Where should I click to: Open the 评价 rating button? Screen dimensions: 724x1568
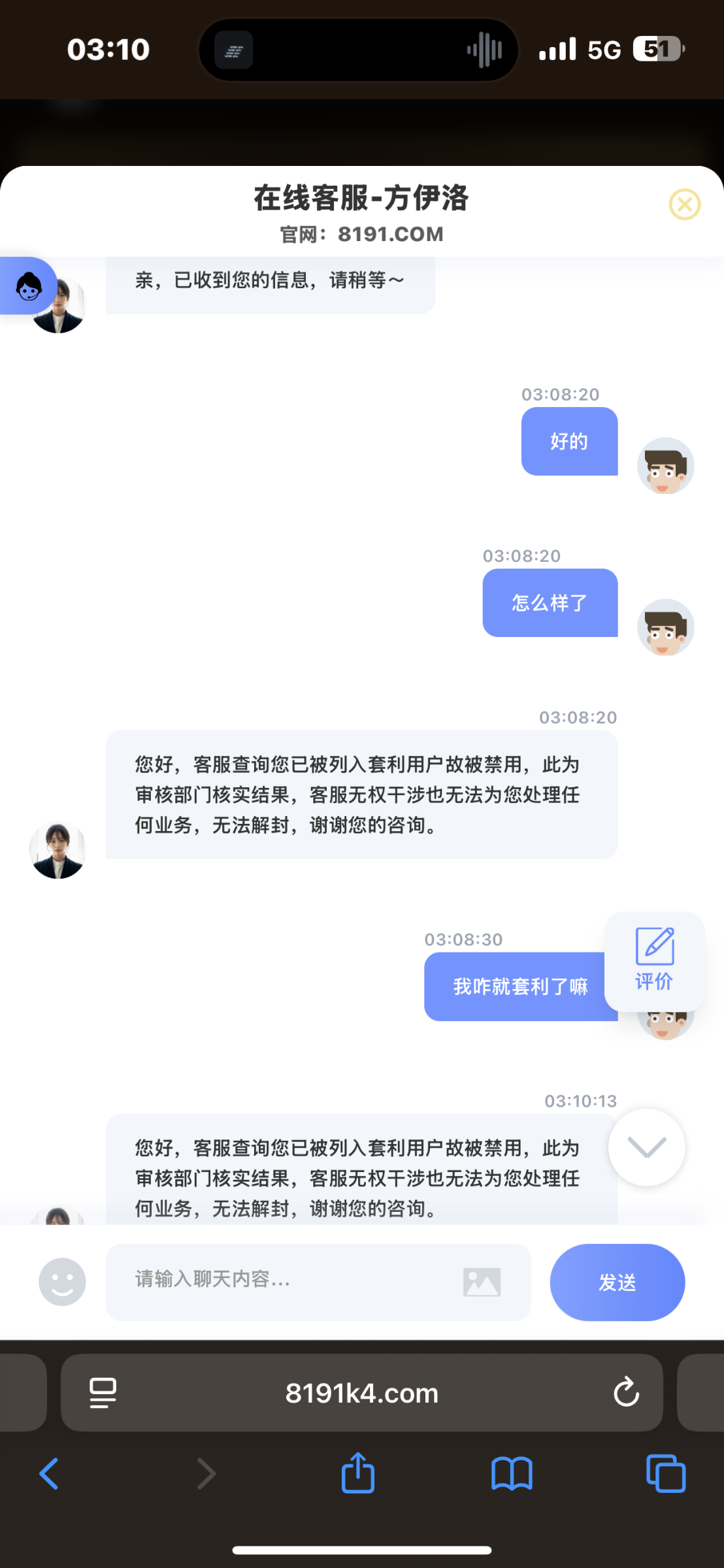(654, 961)
